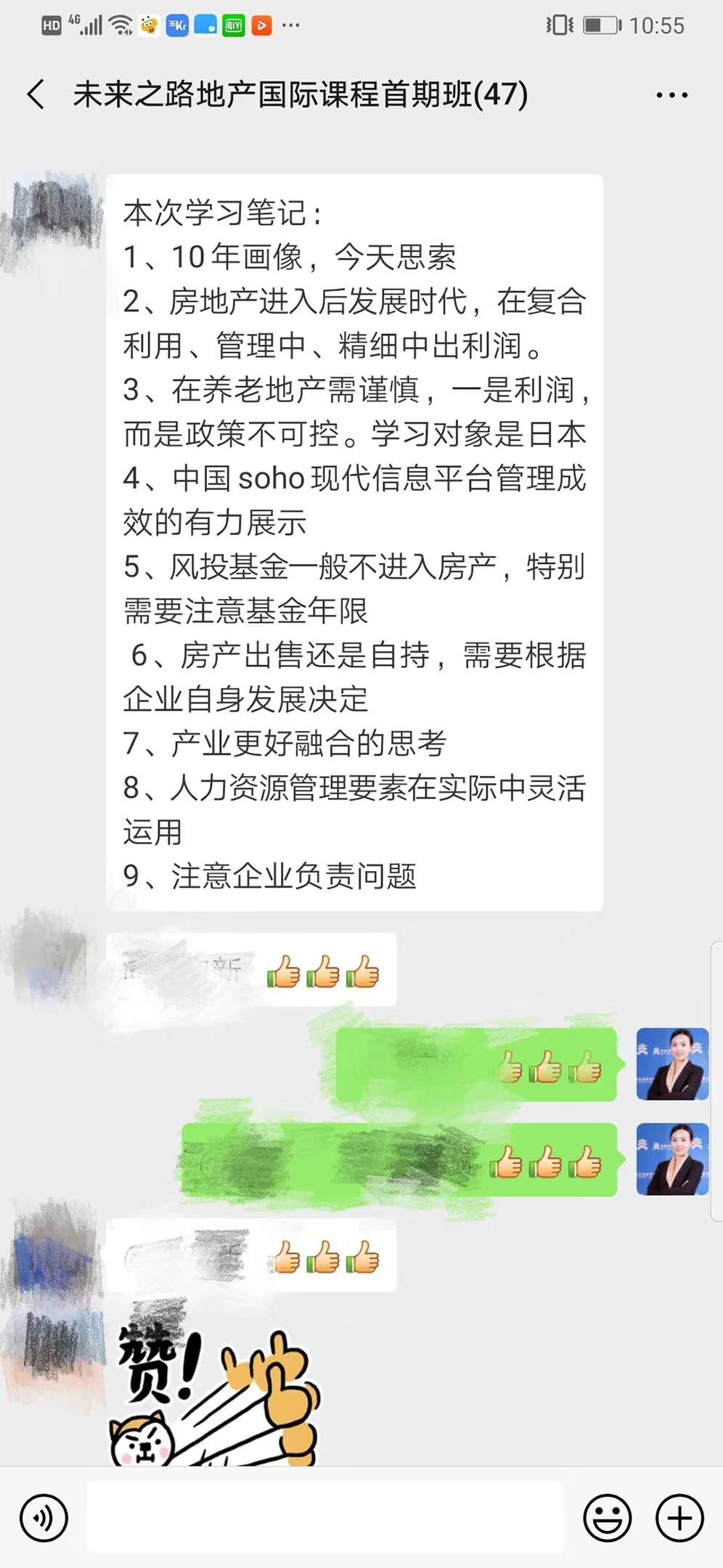This screenshot has width=723, height=1568.
Task: Open the plus attachments menu
Action: (679, 1517)
